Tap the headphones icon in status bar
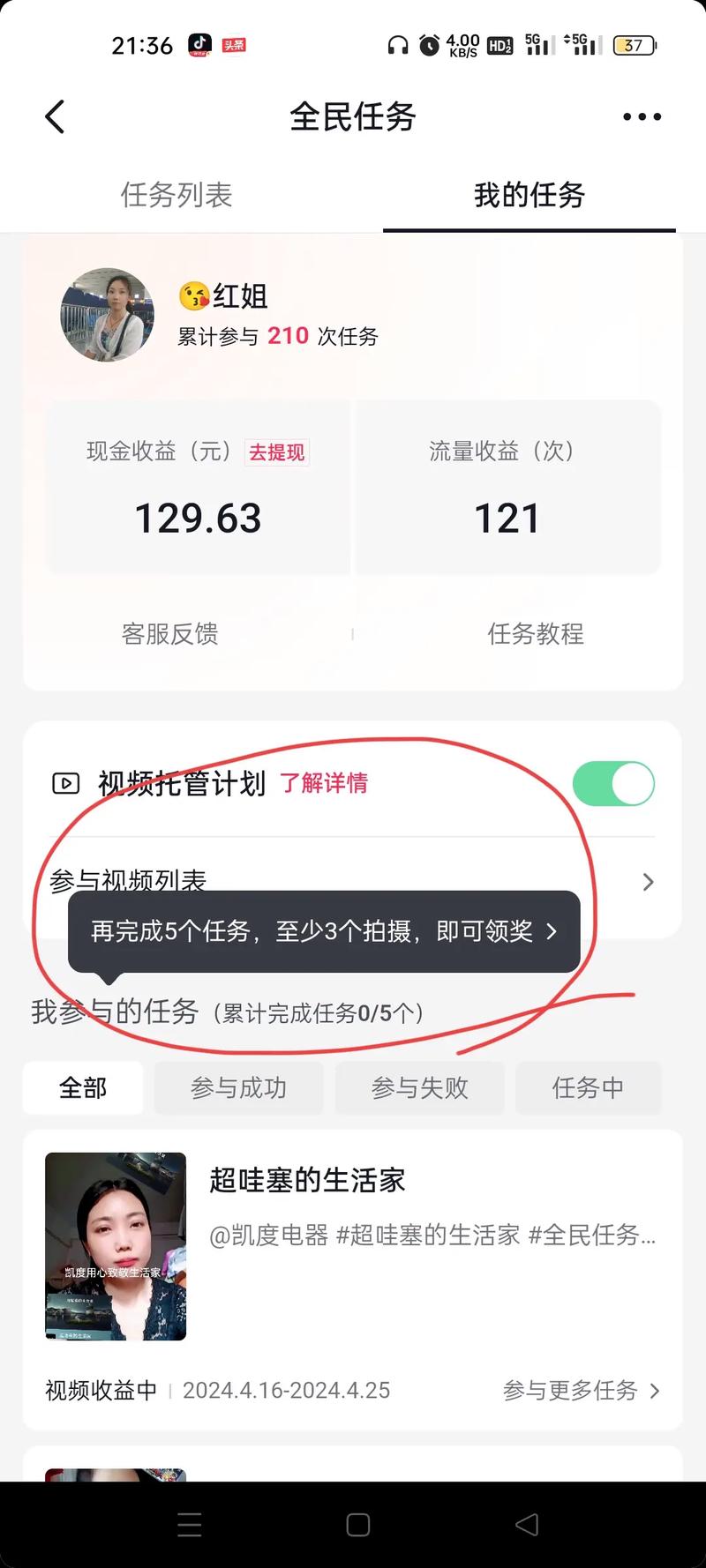The width and height of the screenshot is (706, 1568). click(396, 45)
